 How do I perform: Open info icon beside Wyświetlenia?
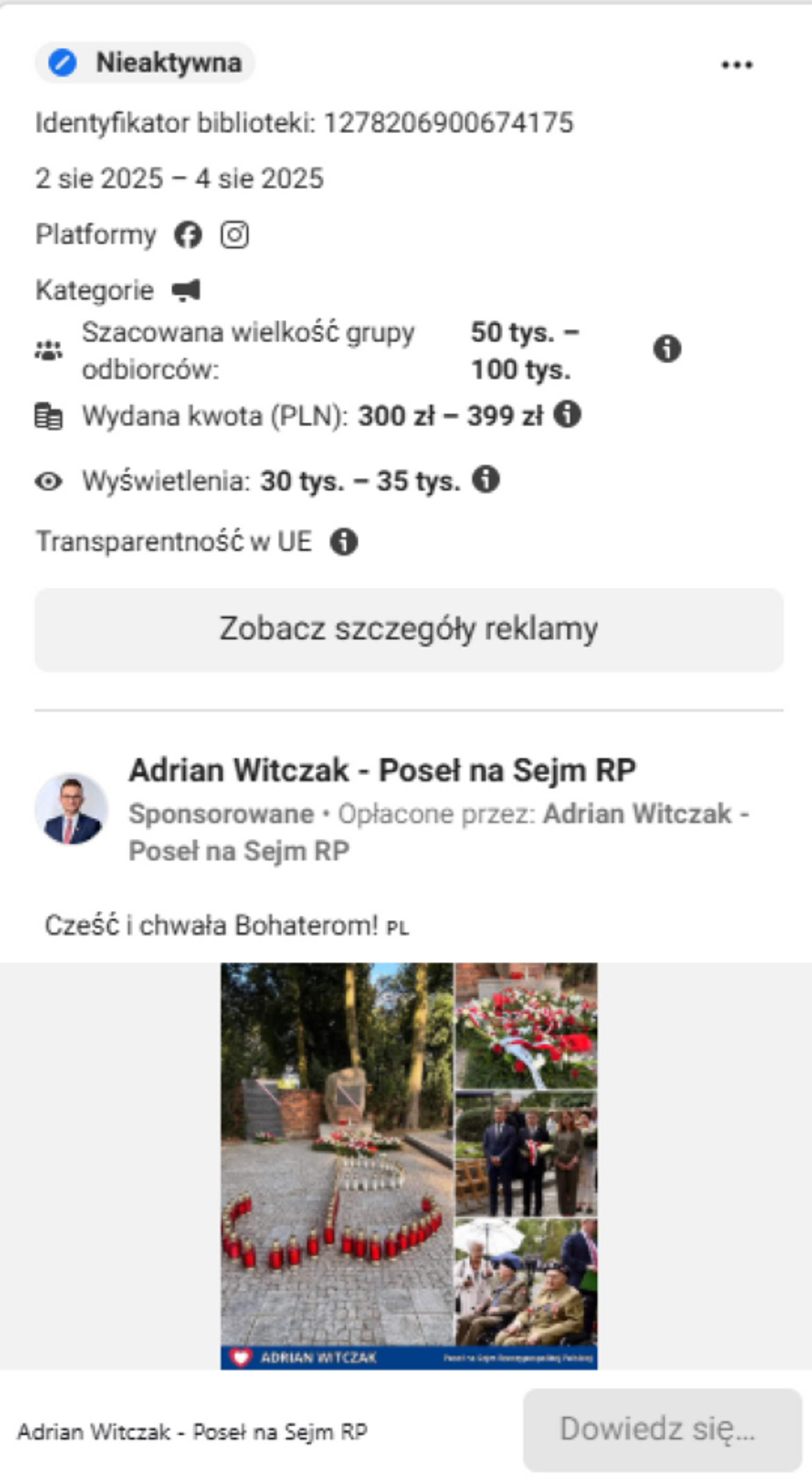pos(486,480)
